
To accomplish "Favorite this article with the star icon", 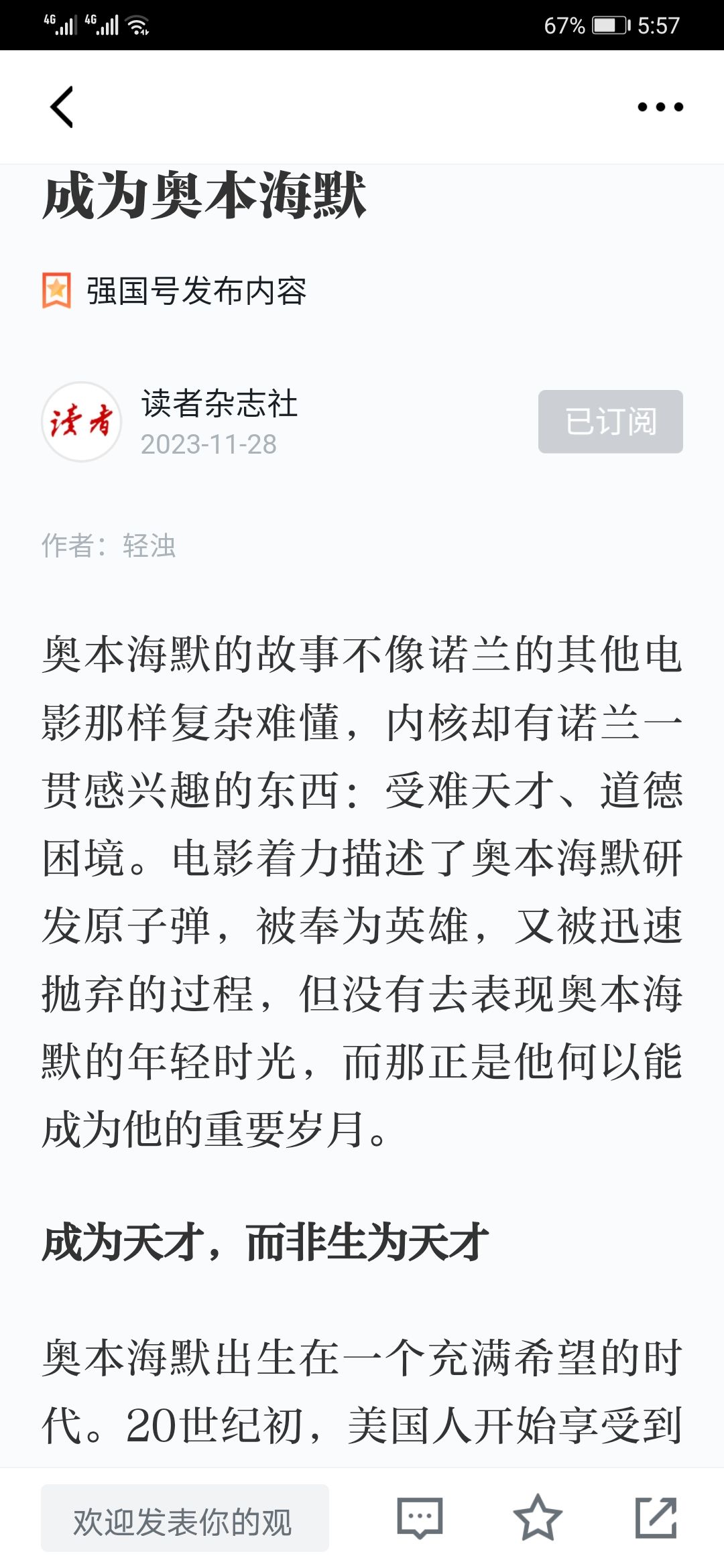I will [538, 1518].
